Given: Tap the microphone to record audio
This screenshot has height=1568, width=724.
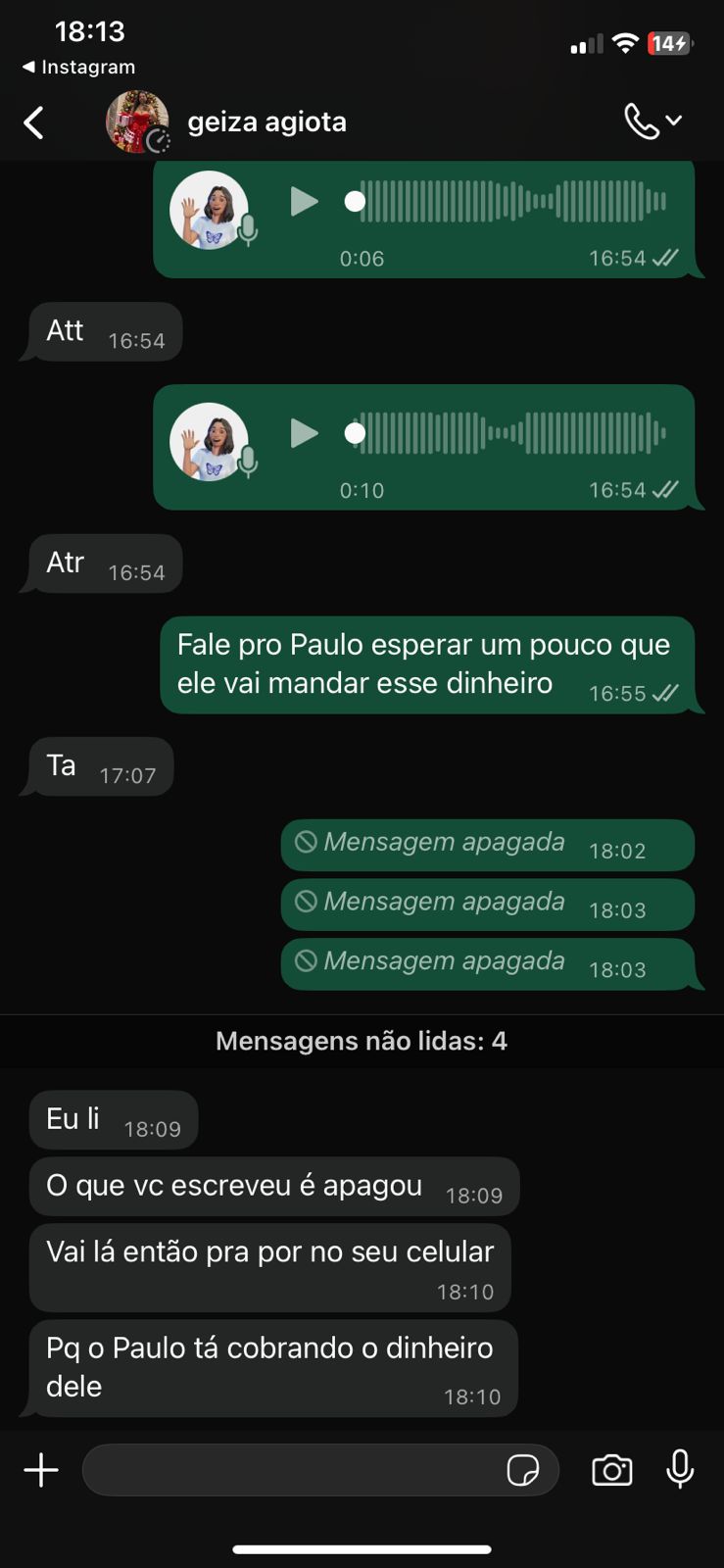Looking at the screenshot, I should pos(680,1469).
